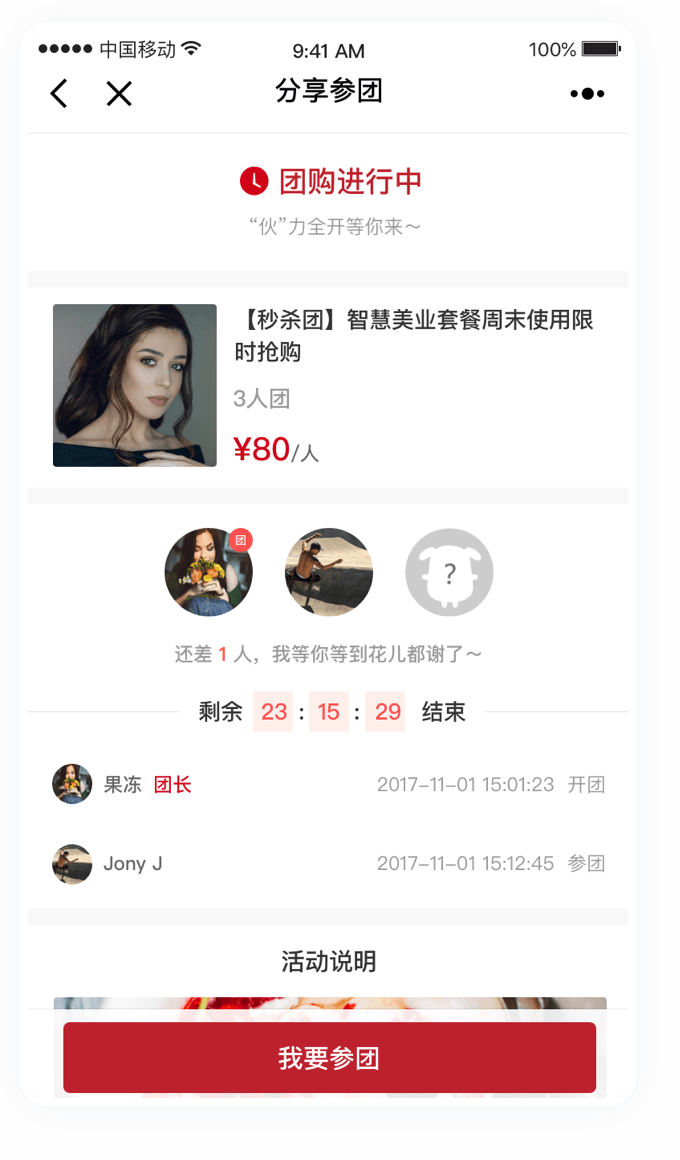The height and width of the screenshot is (1160, 680).
Task: Go back using the top-left arrow
Action: pyautogui.click(x=59, y=94)
